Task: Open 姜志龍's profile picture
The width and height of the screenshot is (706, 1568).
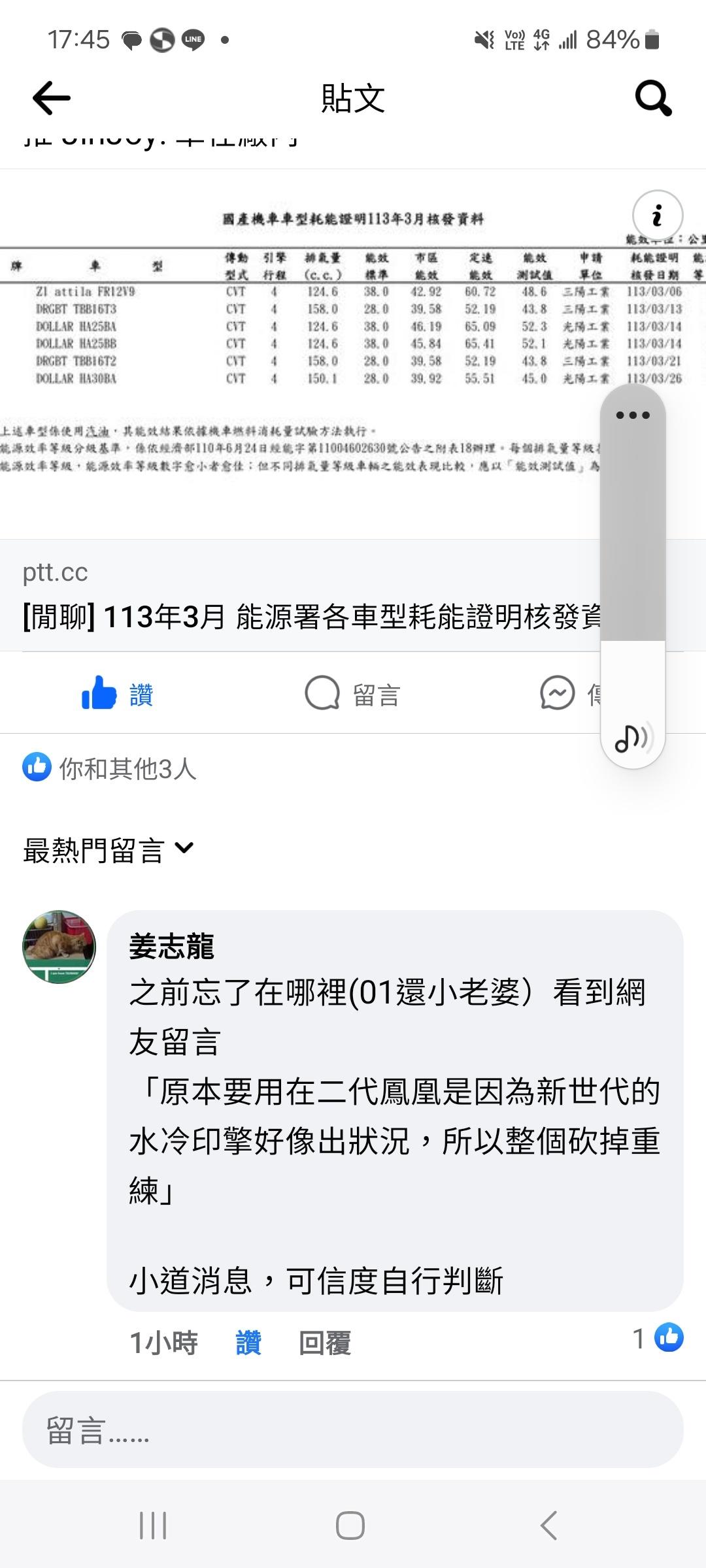Action: pos(59,947)
